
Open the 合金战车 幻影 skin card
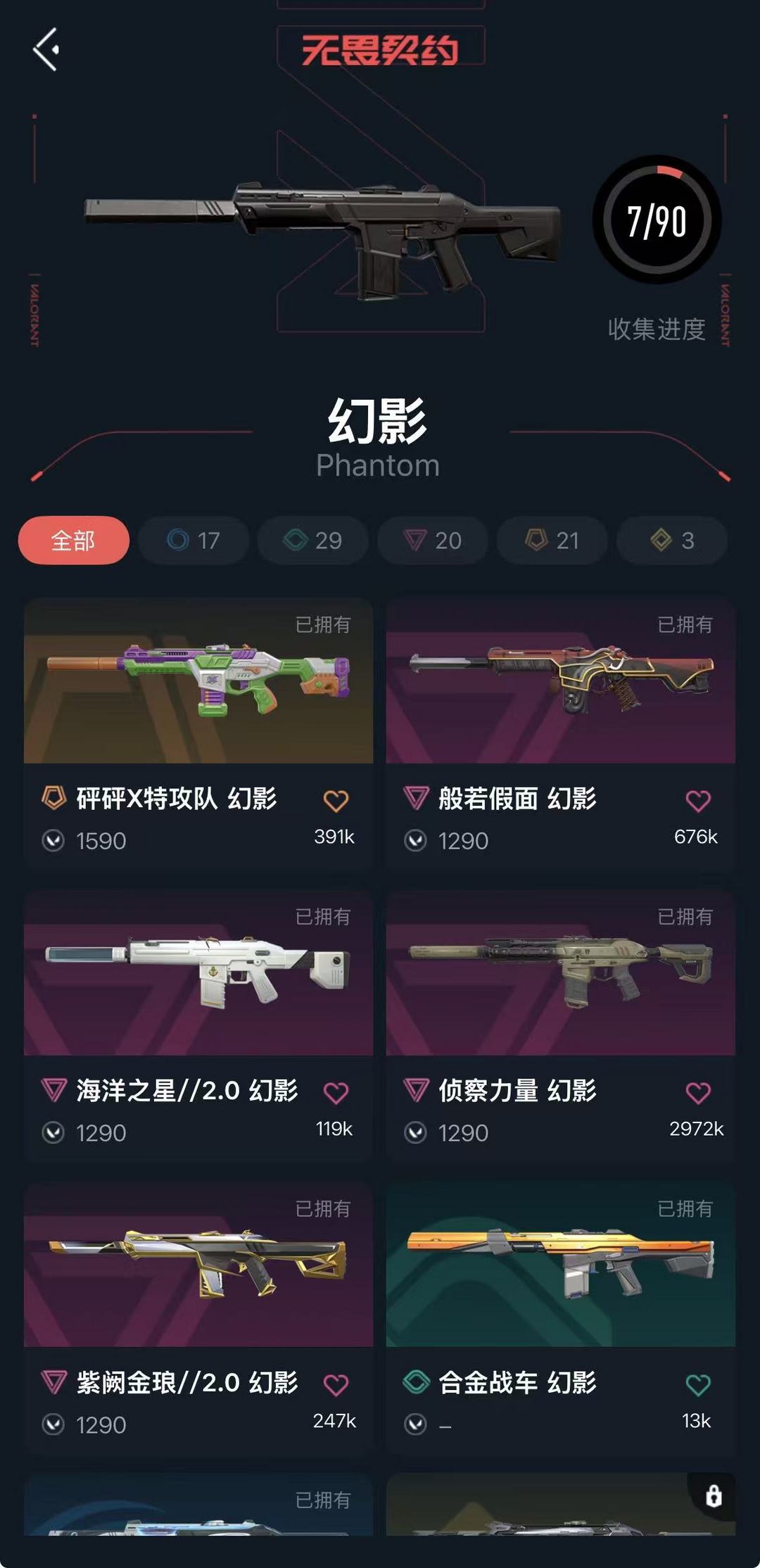[561, 1318]
